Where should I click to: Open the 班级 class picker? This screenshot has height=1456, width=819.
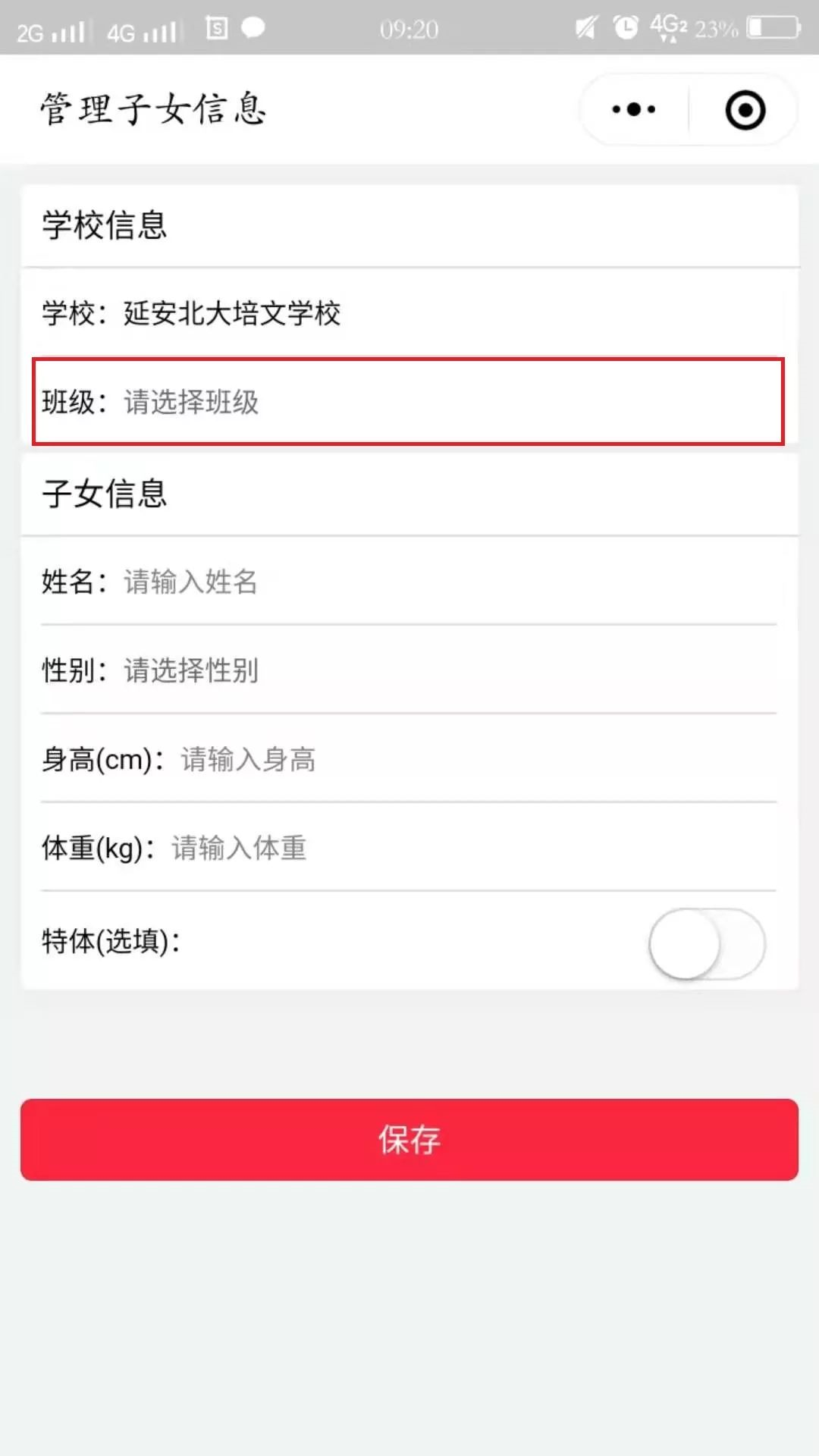point(408,402)
